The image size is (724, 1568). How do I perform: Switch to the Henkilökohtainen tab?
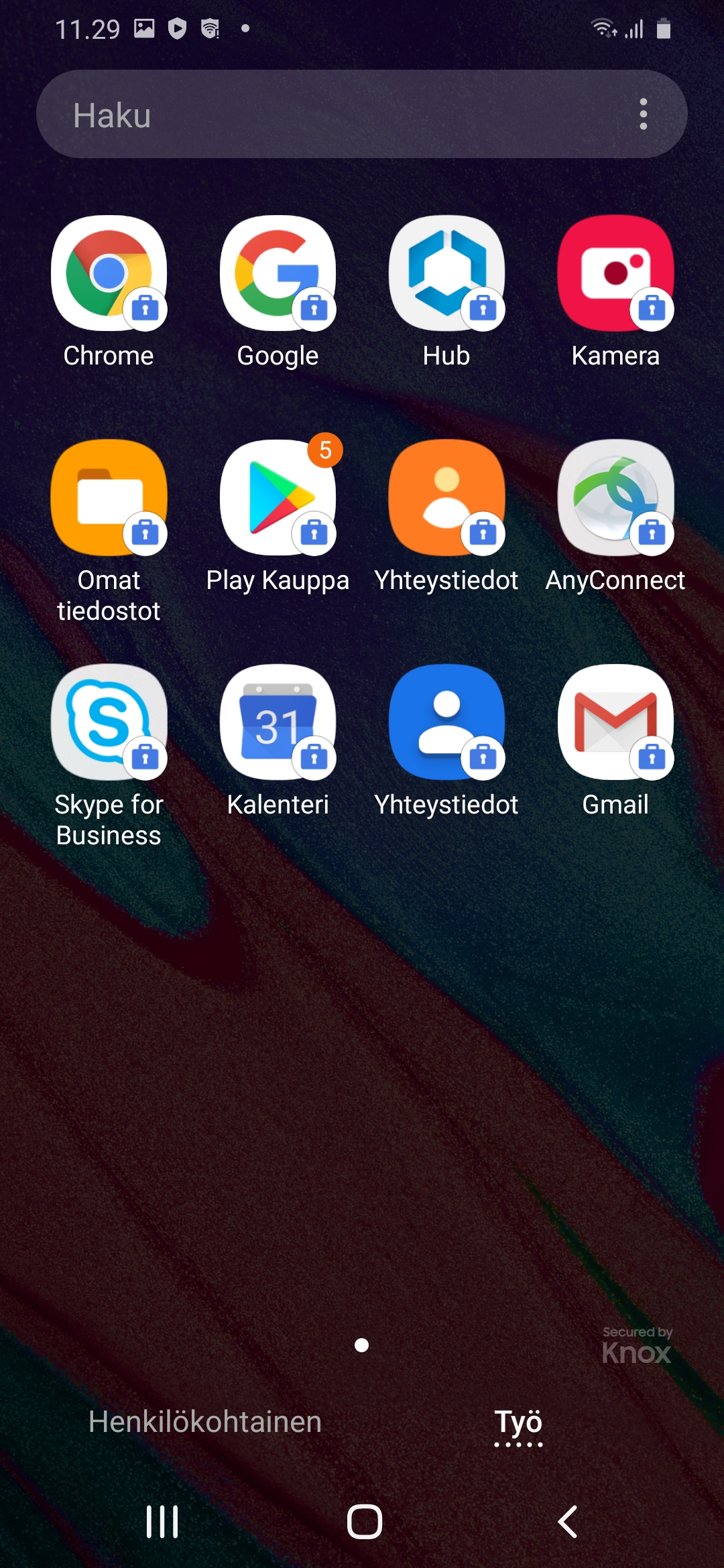(205, 1421)
